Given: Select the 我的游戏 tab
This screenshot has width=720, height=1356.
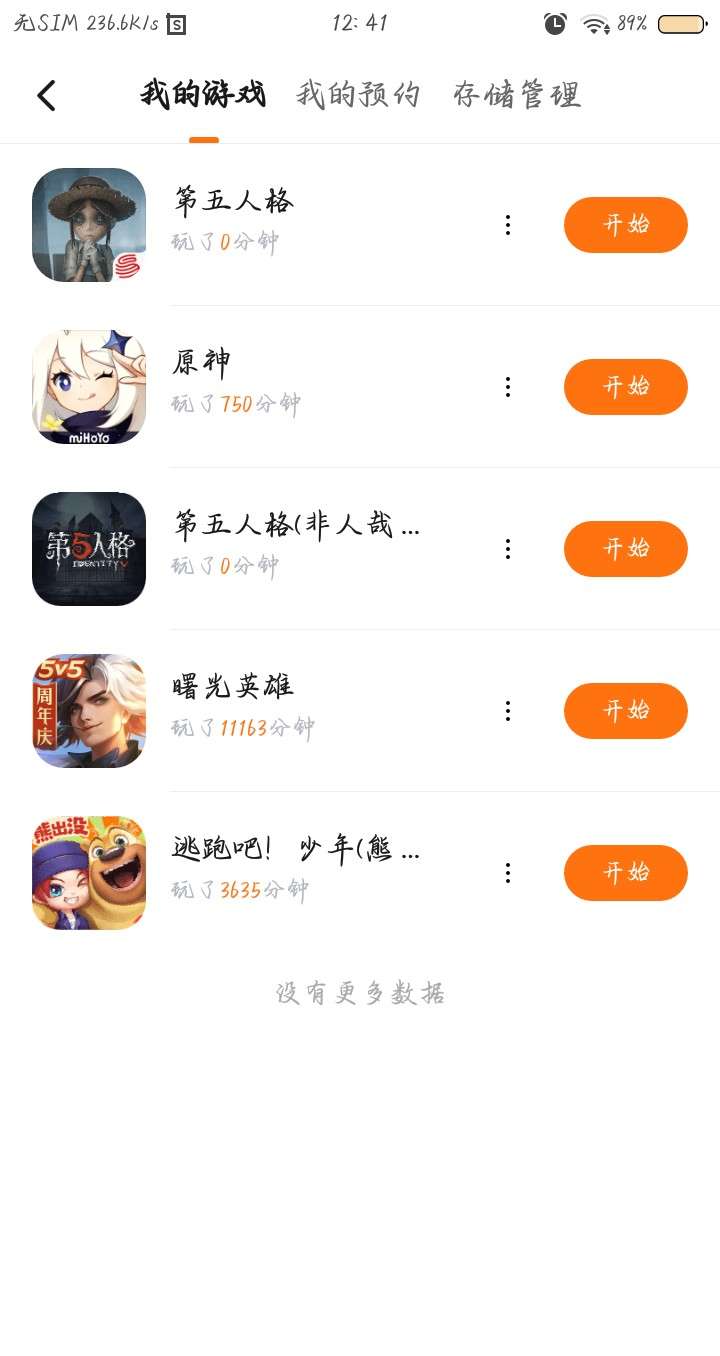Looking at the screenshot, I should click(x=203, y=95).
